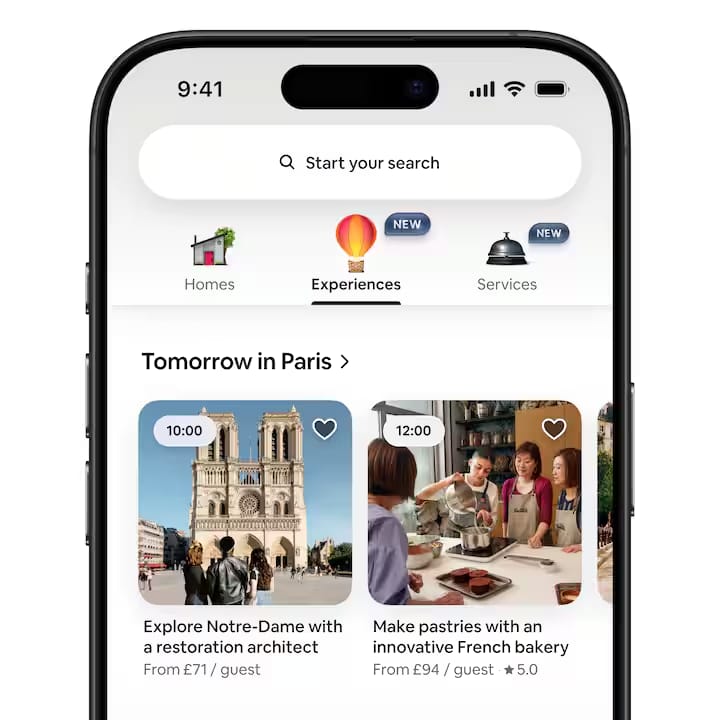Favorite the French bakery pastries experience
Viewport: 720px width, 720px height.
coord(554,429)
